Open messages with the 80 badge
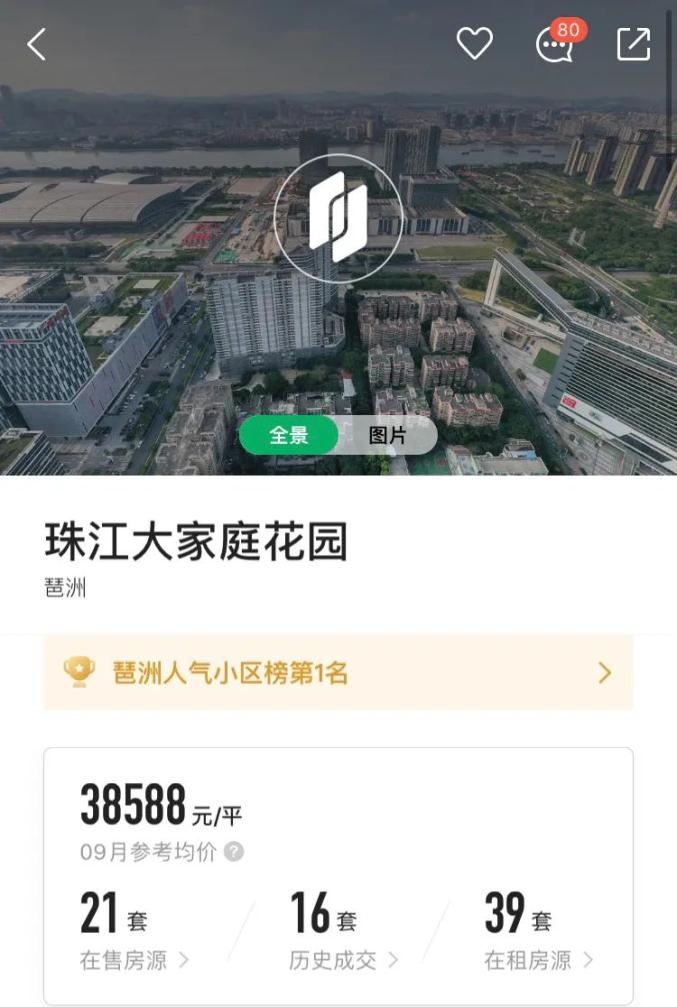Viewport: 677px width, 1007px height. pyautogui.click(x=555, y=44)
